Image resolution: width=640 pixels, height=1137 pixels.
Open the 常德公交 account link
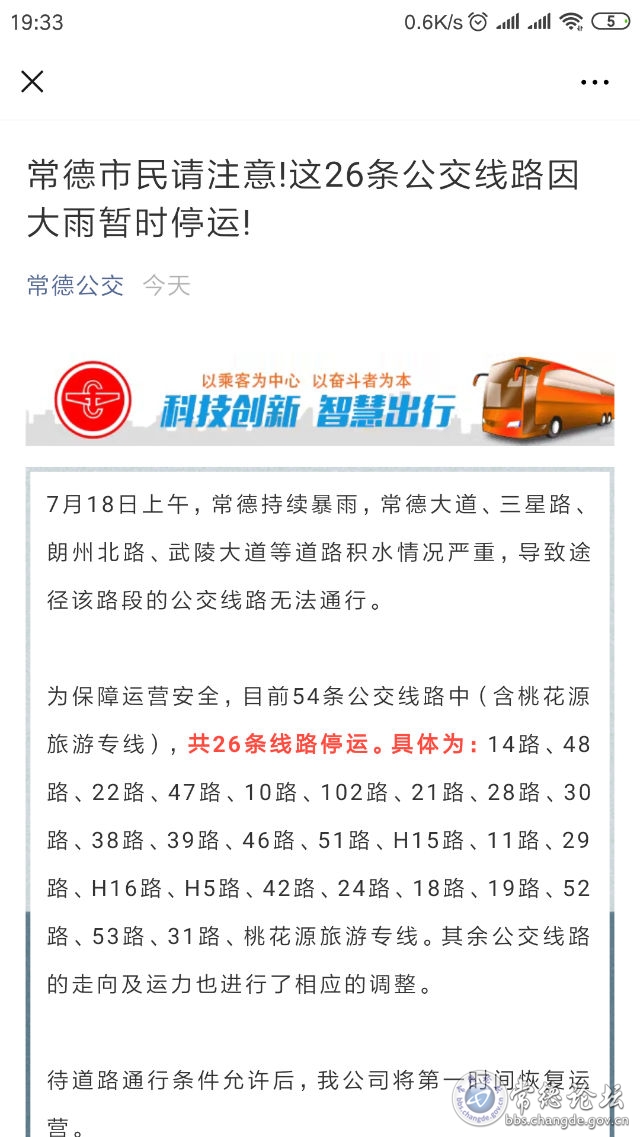pos(75,286)
